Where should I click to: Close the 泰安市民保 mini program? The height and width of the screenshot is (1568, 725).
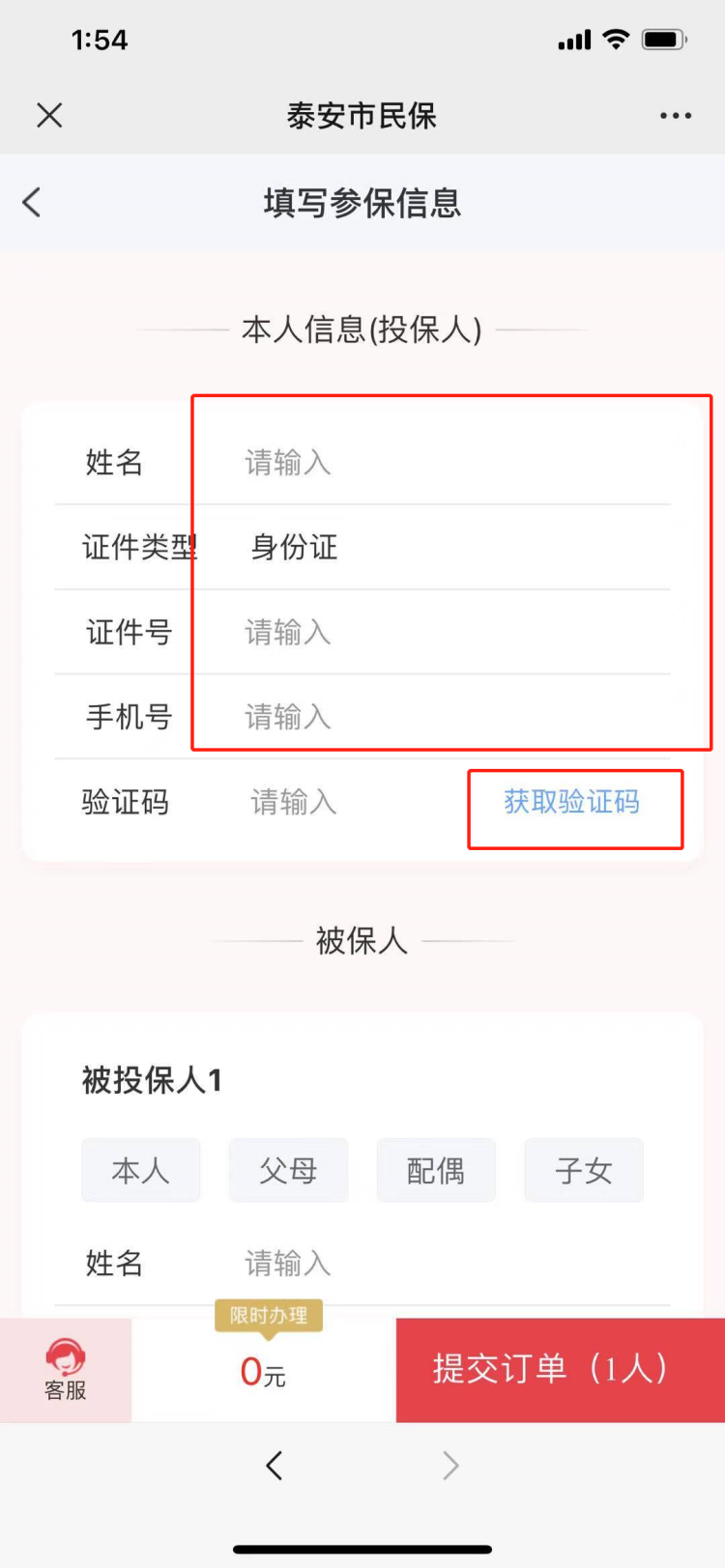tap(49, 116)
